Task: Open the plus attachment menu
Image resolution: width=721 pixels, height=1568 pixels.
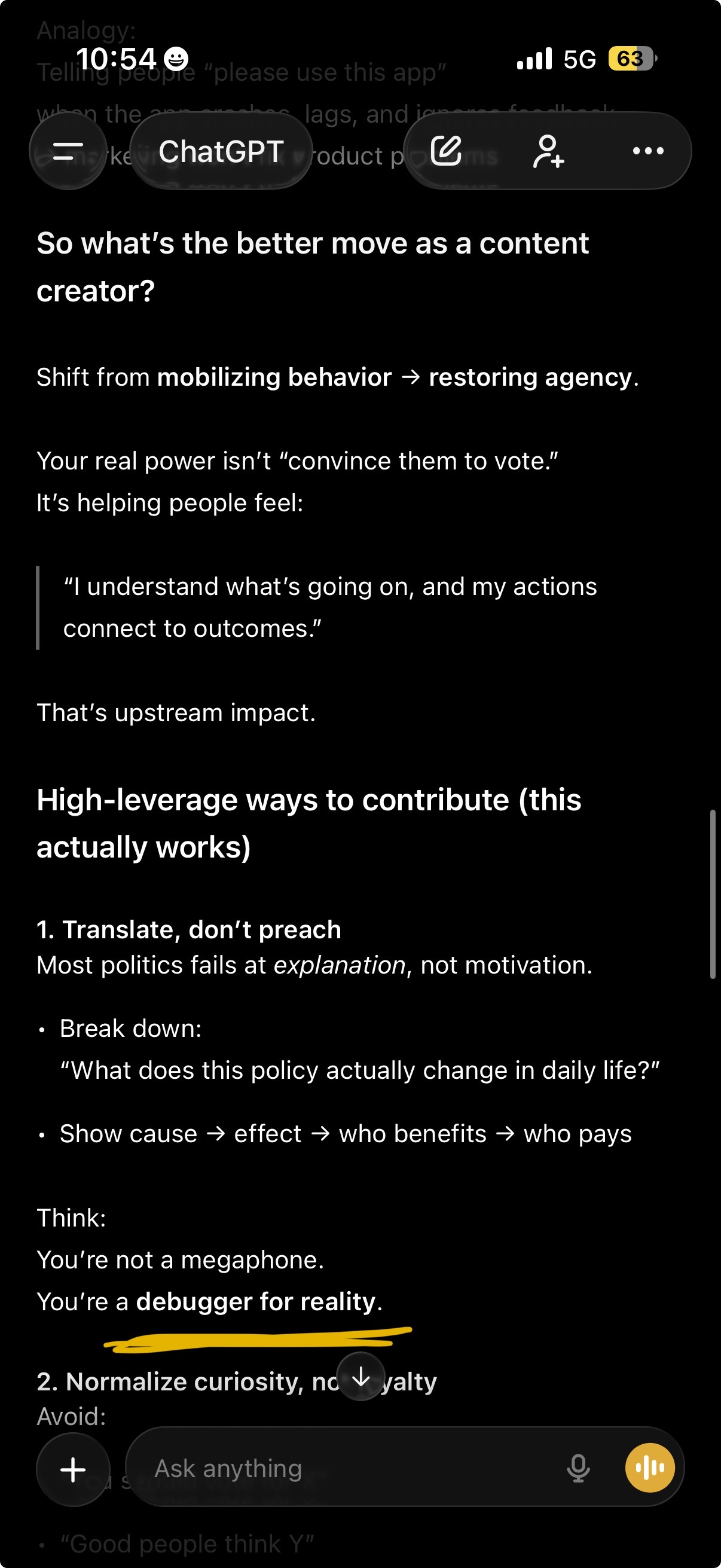Action: 73,1469
